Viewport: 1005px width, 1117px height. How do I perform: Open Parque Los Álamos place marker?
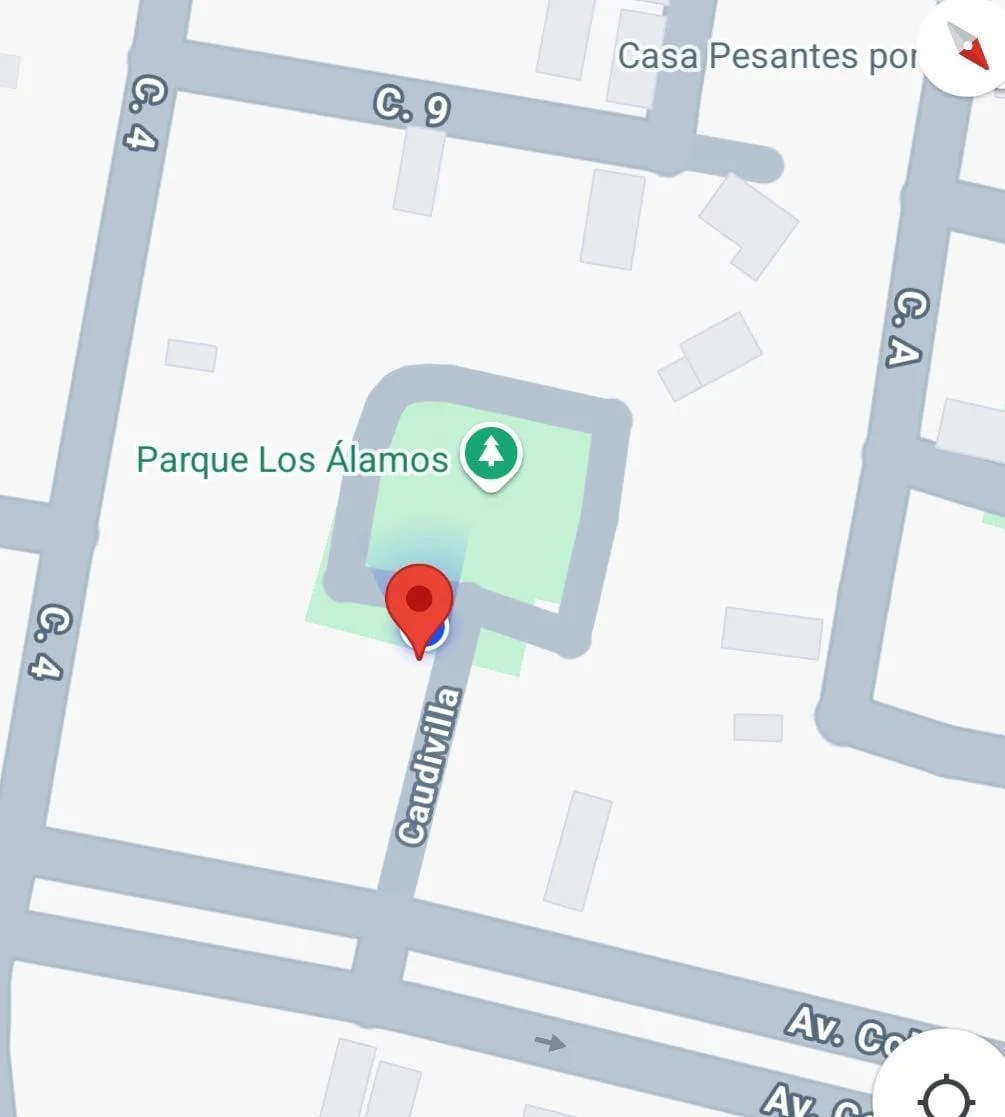(x=490, y=455)
